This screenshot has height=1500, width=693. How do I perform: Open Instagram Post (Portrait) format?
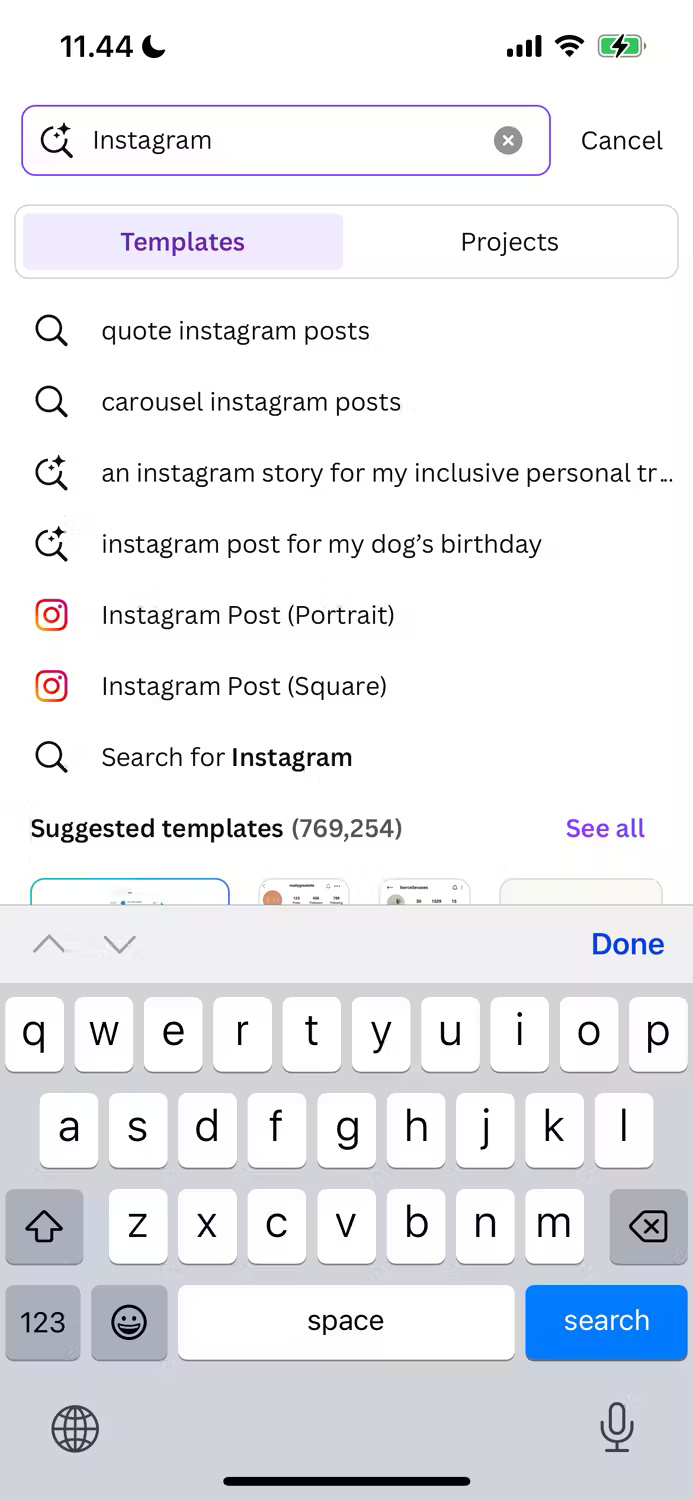[x=248, y=615]
